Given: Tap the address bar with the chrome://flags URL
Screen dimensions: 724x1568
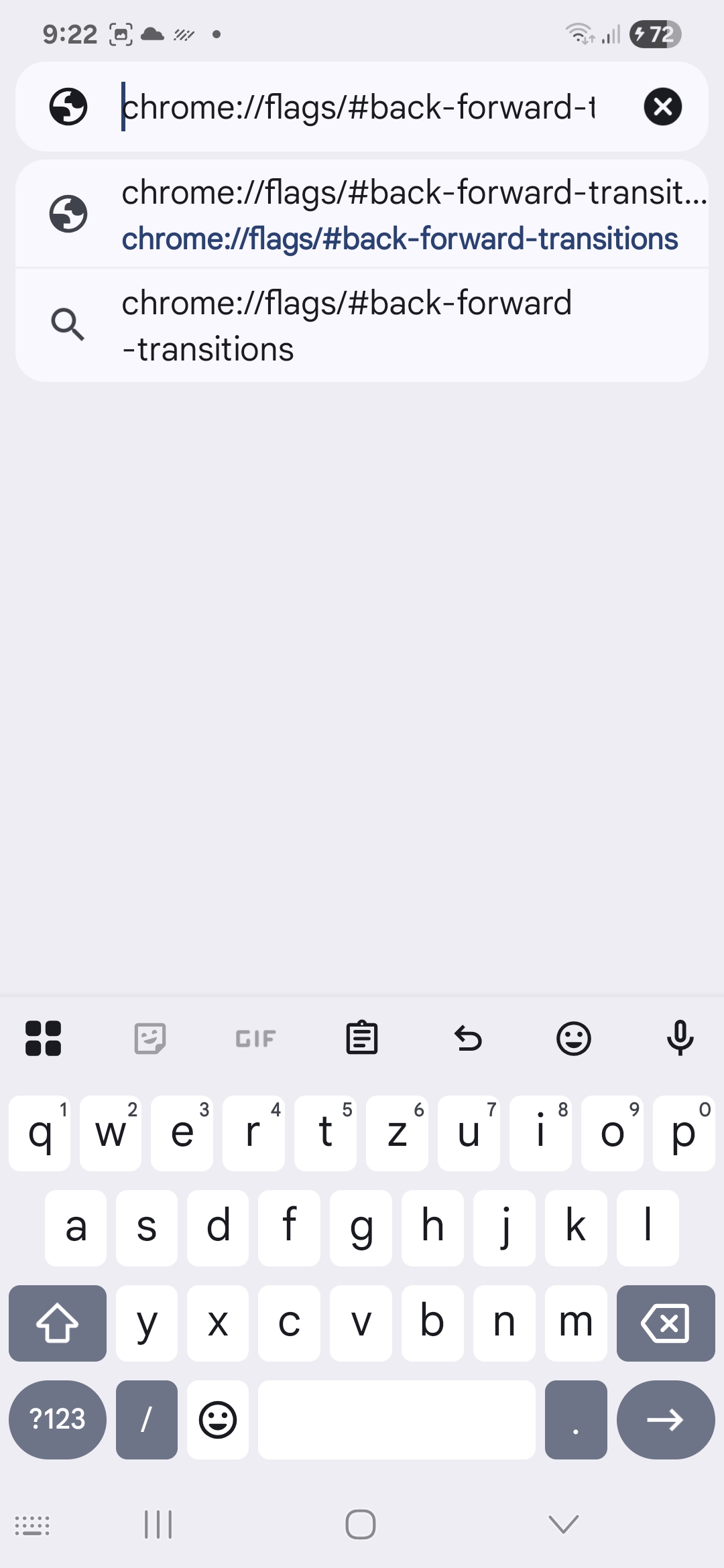Looking at the screenshot, I should 359,107.
